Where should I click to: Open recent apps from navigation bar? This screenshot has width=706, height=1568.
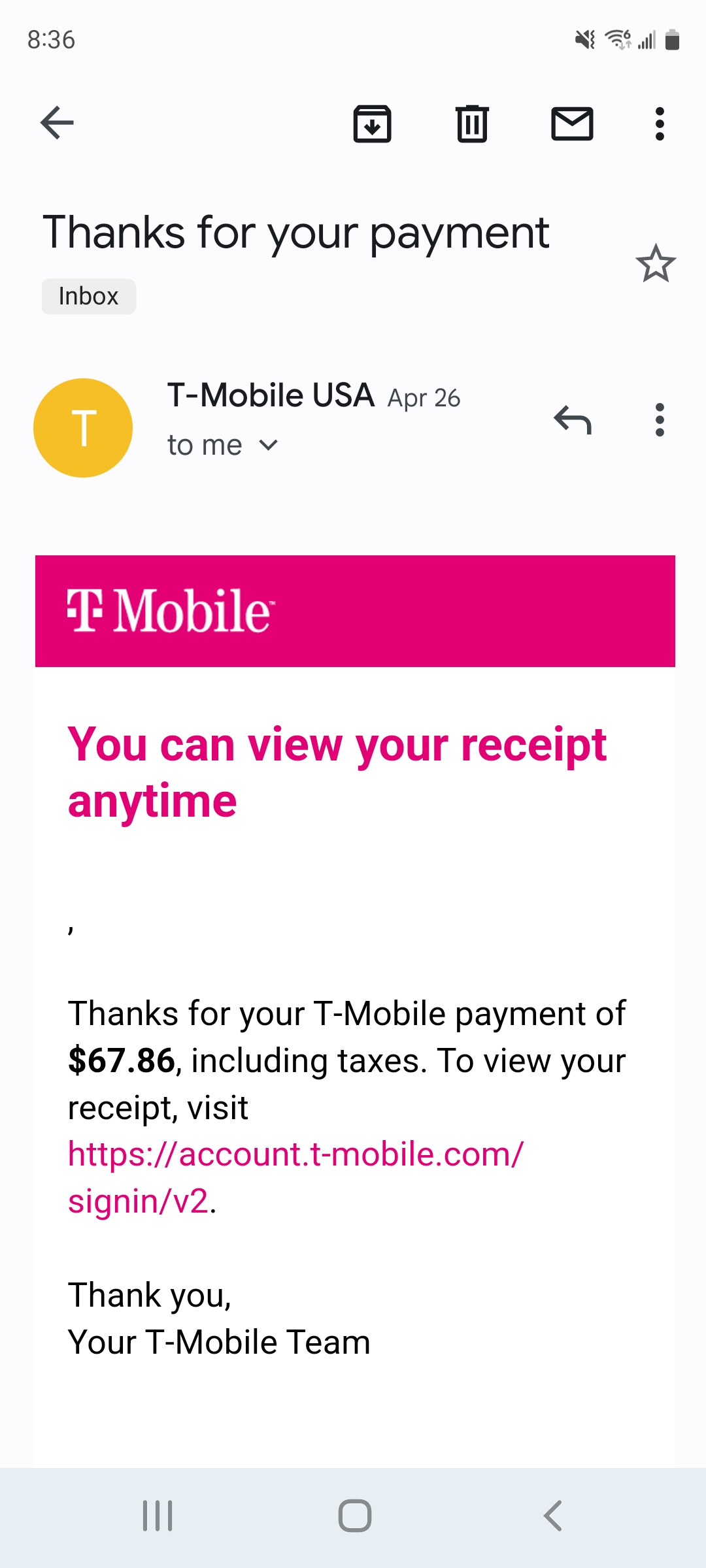[158, 1516]
